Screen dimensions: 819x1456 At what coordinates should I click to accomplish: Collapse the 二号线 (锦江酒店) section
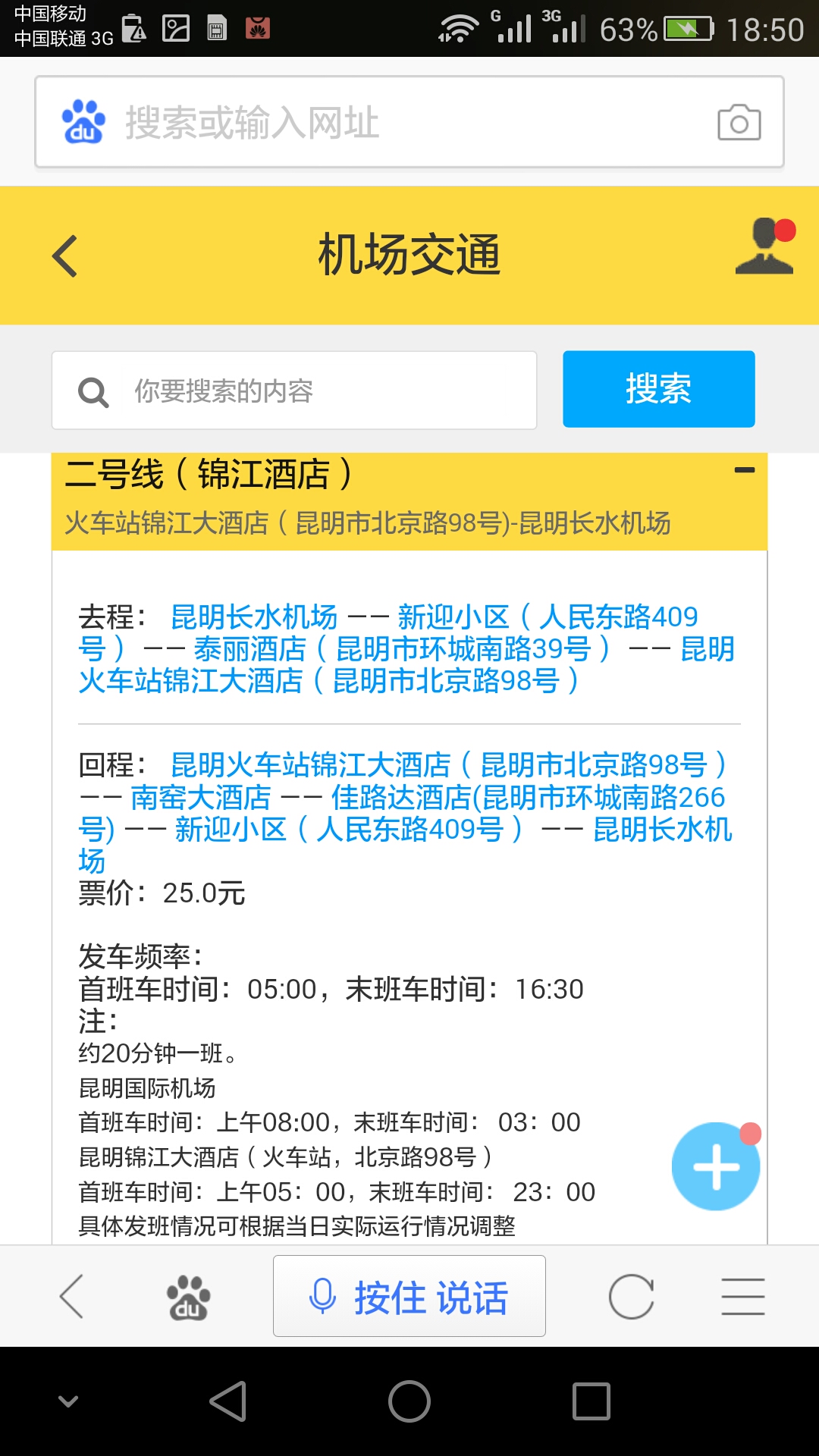click(745, 470)
